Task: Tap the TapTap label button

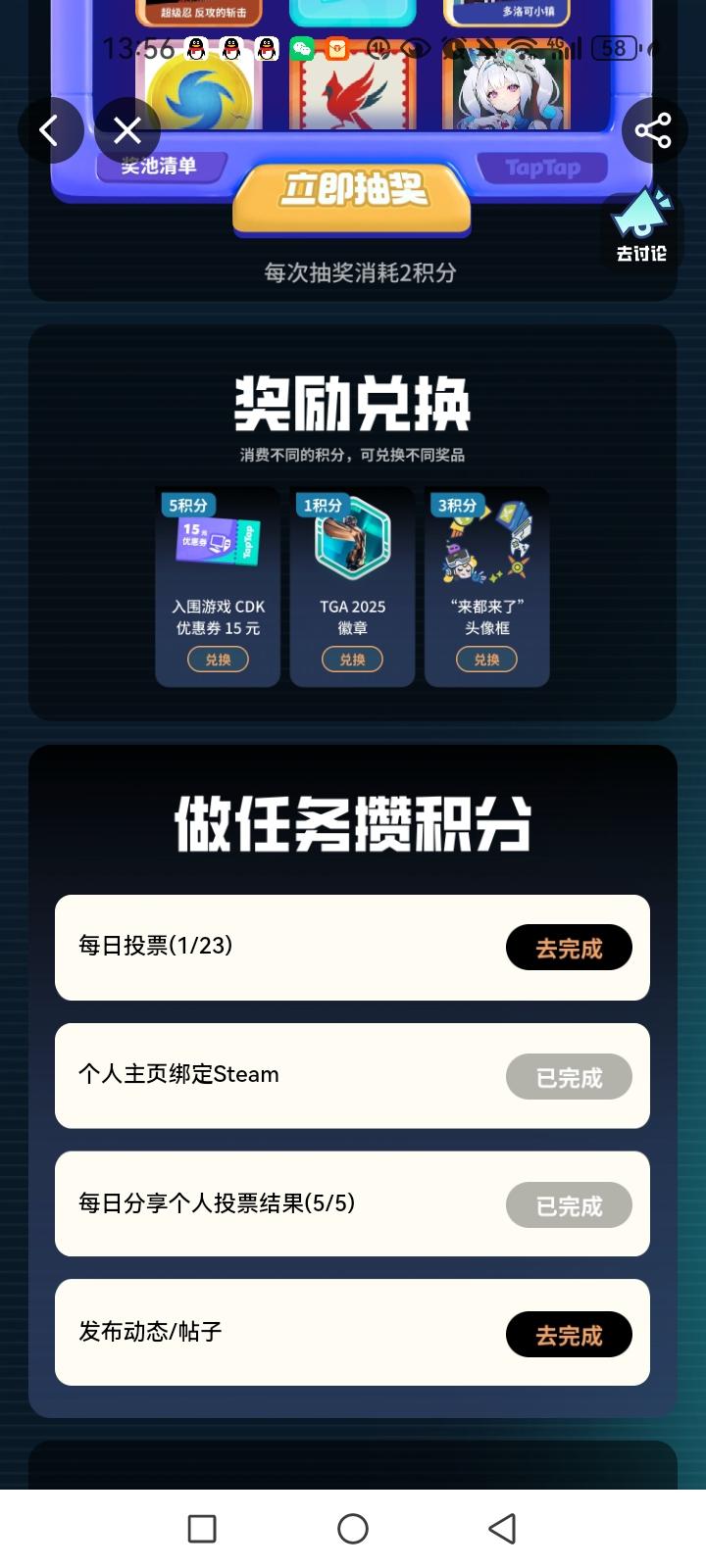Action: click(x=541, y=167)
